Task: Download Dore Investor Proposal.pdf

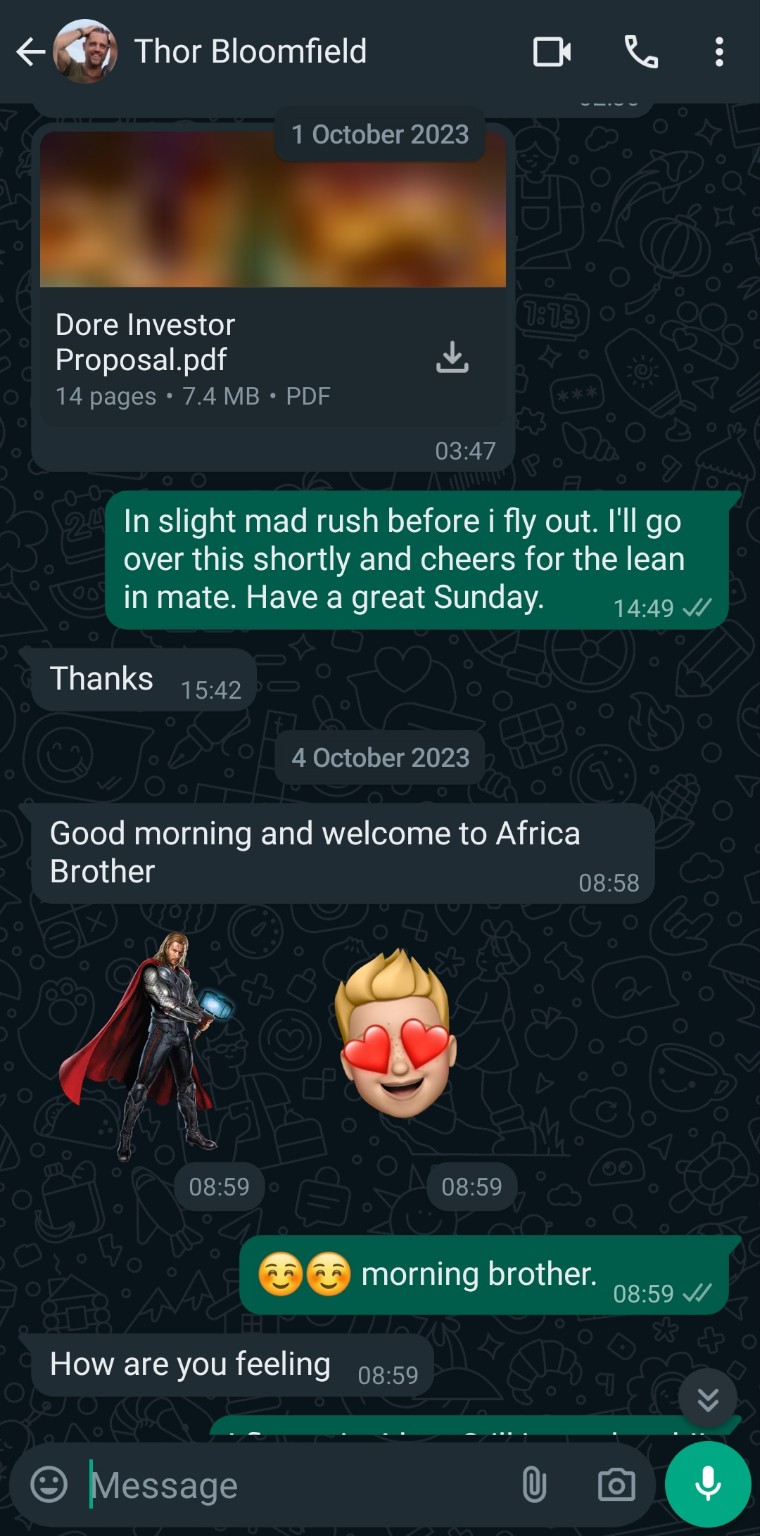Action: [x=452, y=357]
